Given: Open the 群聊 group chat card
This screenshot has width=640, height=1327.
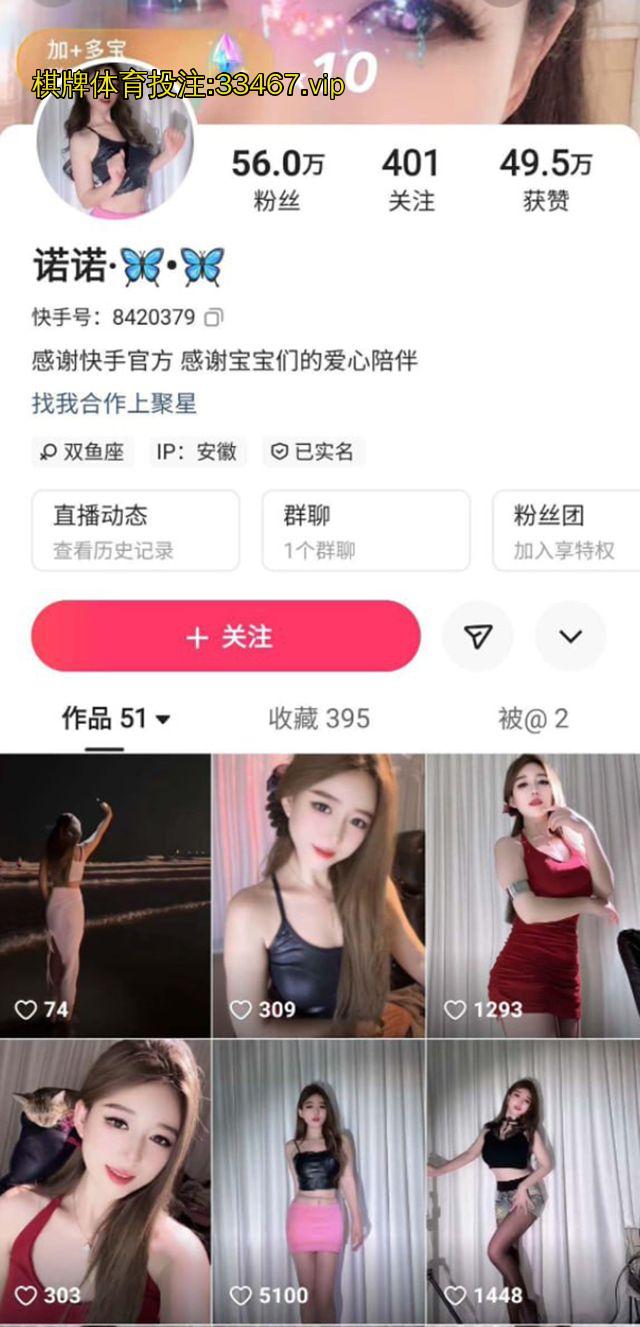Looking at the screenshot, I should pos(366,531).
